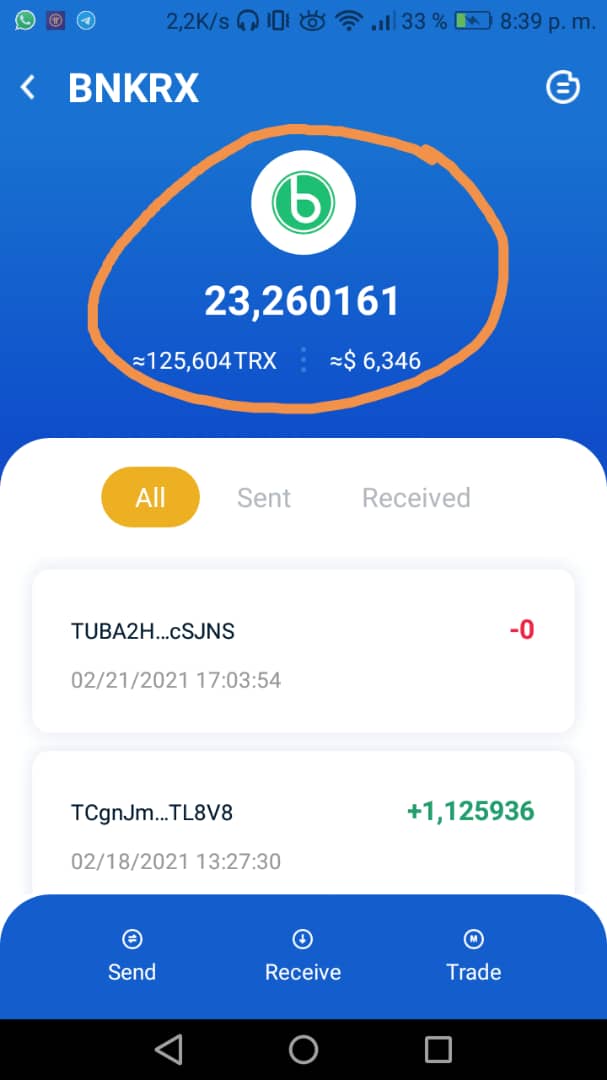
Task: Tap the system home button
Action: 303,1049
